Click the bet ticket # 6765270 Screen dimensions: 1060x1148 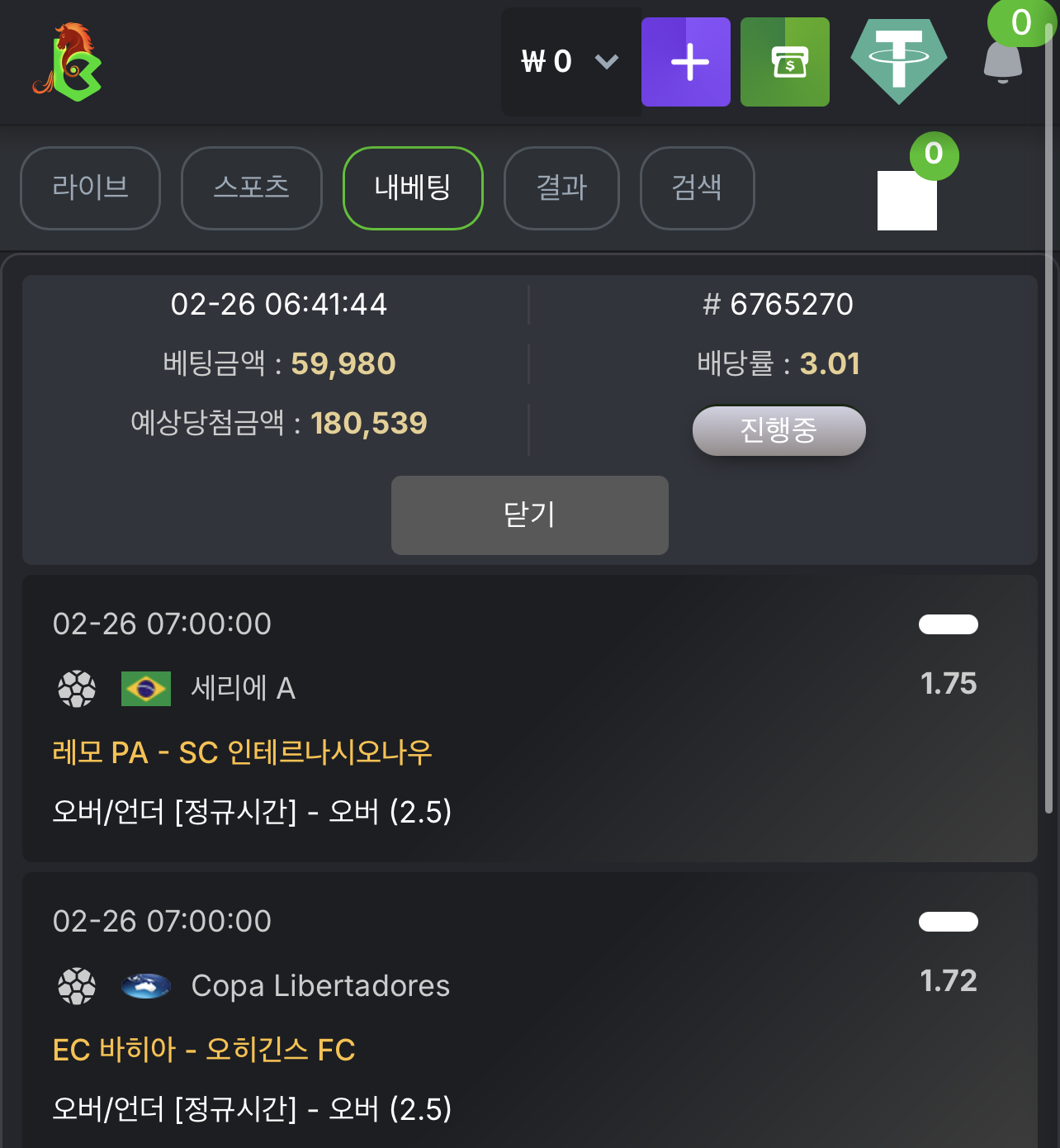point(773,304)
